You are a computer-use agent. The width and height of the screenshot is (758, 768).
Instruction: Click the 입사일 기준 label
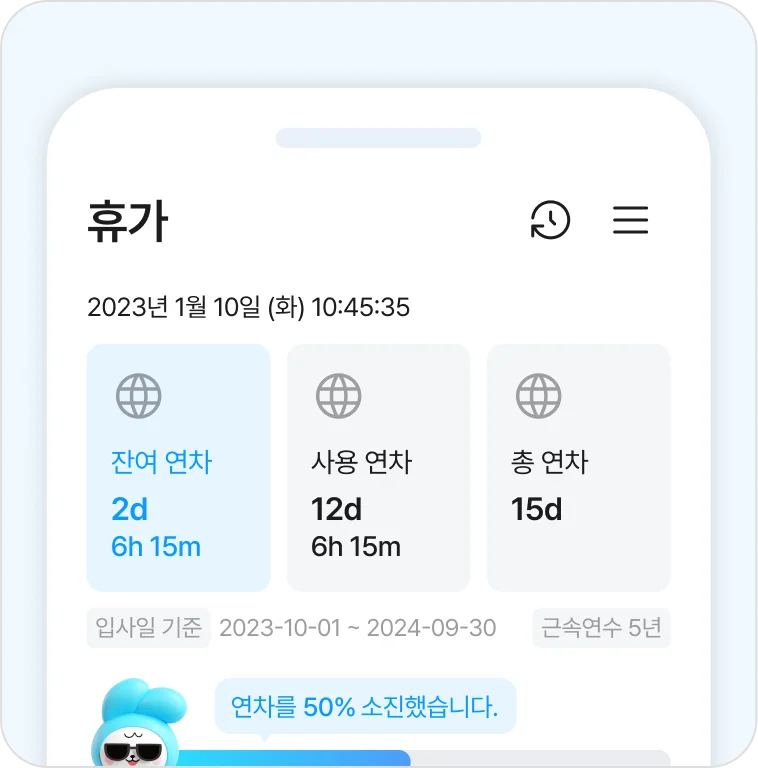point(148,628)
